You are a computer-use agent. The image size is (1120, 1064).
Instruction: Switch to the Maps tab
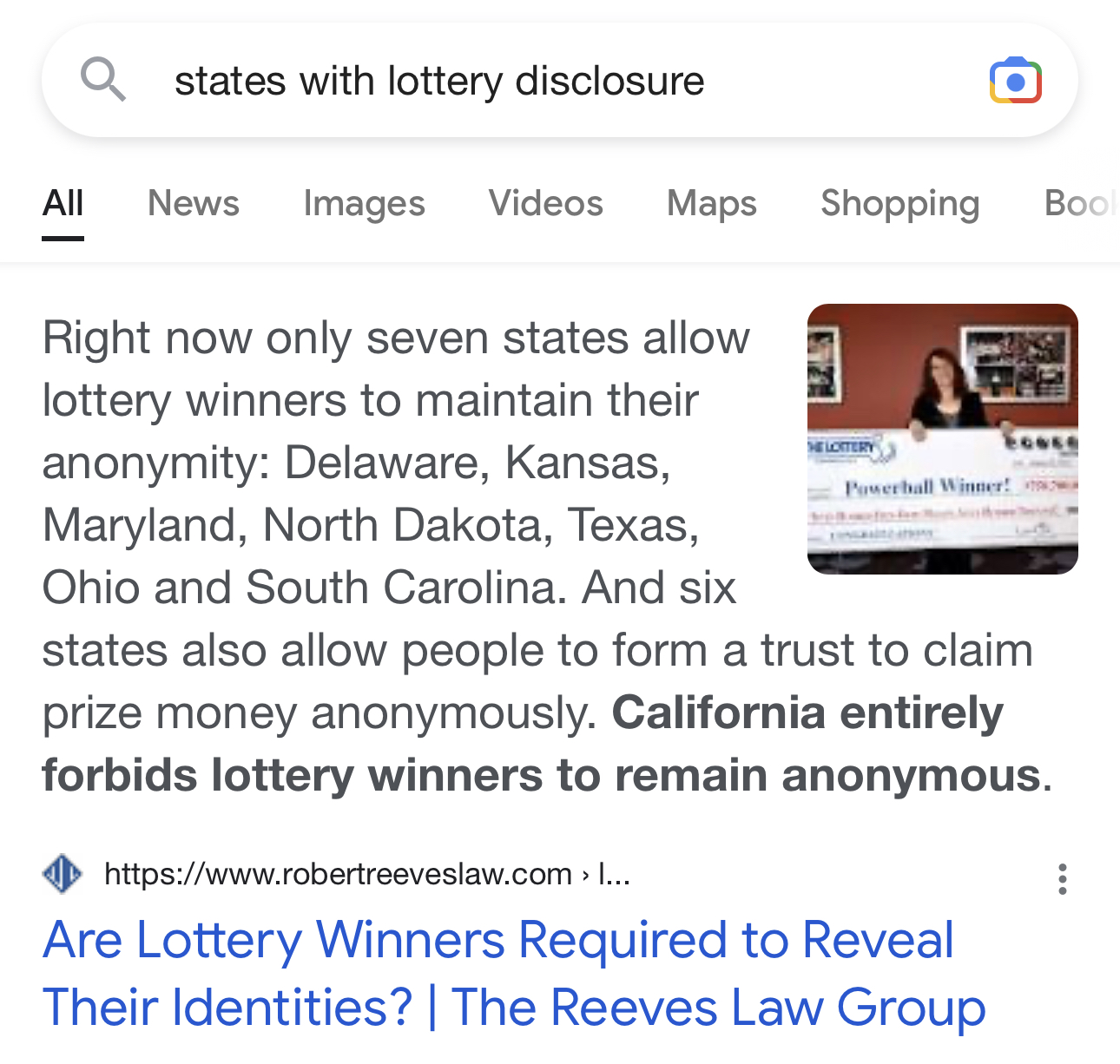(711, 204)
